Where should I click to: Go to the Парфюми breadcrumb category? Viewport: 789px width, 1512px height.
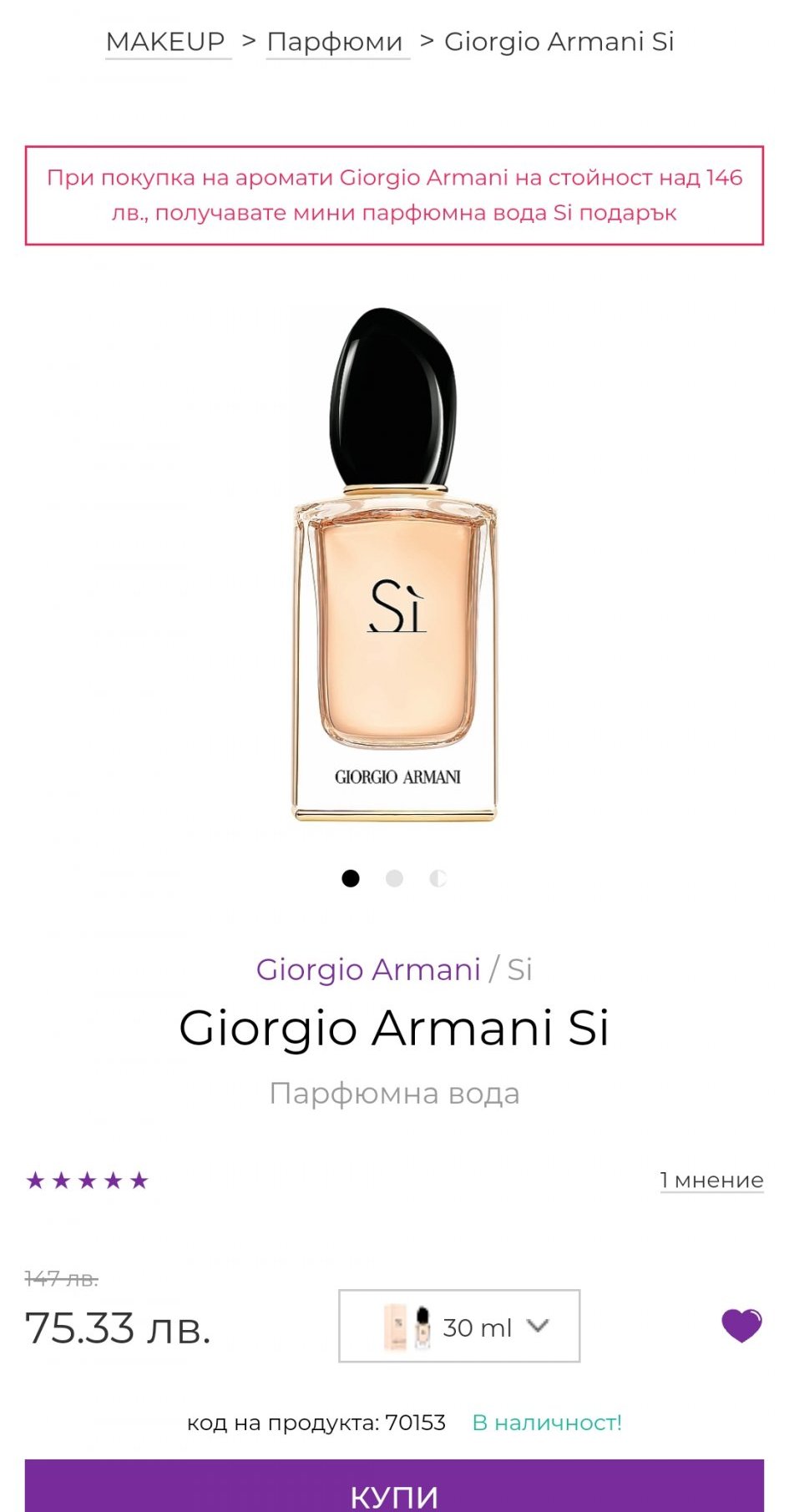[x=336, y=42]
